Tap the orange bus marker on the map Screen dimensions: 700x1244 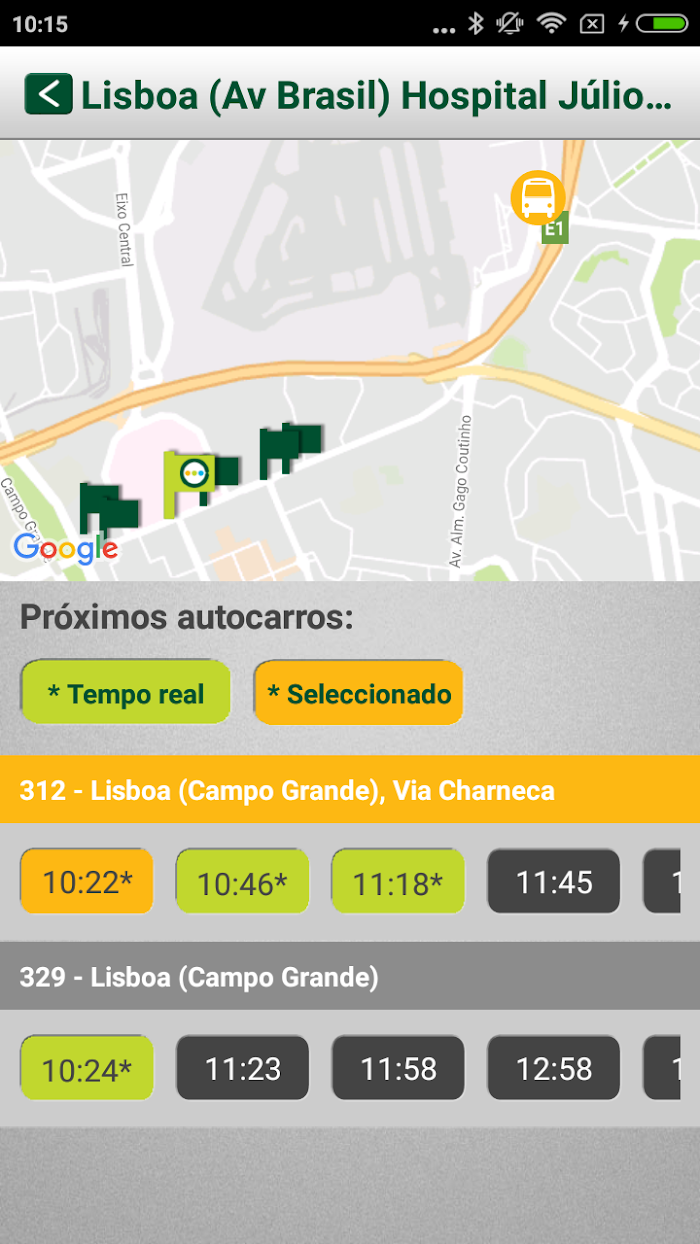(538, 197)
